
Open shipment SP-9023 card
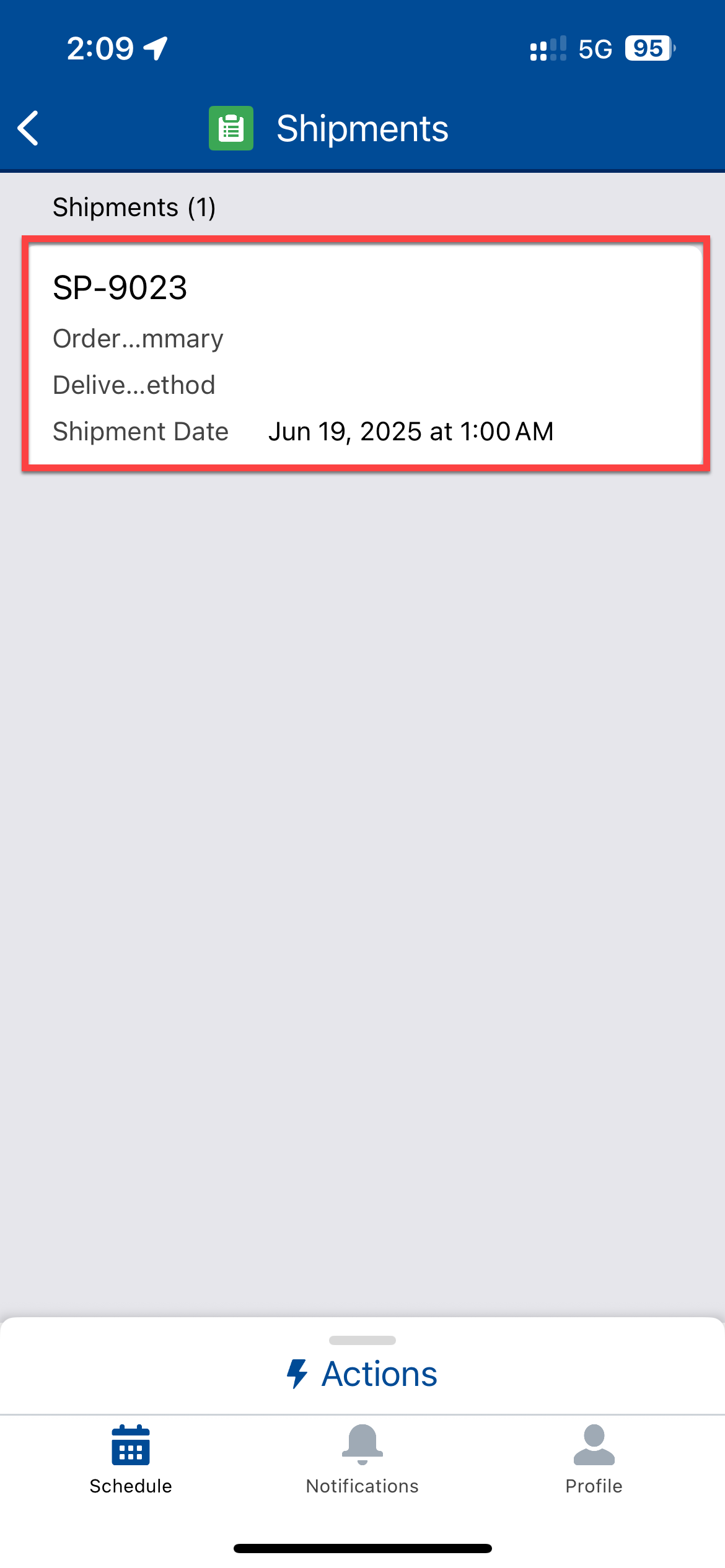point(366,354)
